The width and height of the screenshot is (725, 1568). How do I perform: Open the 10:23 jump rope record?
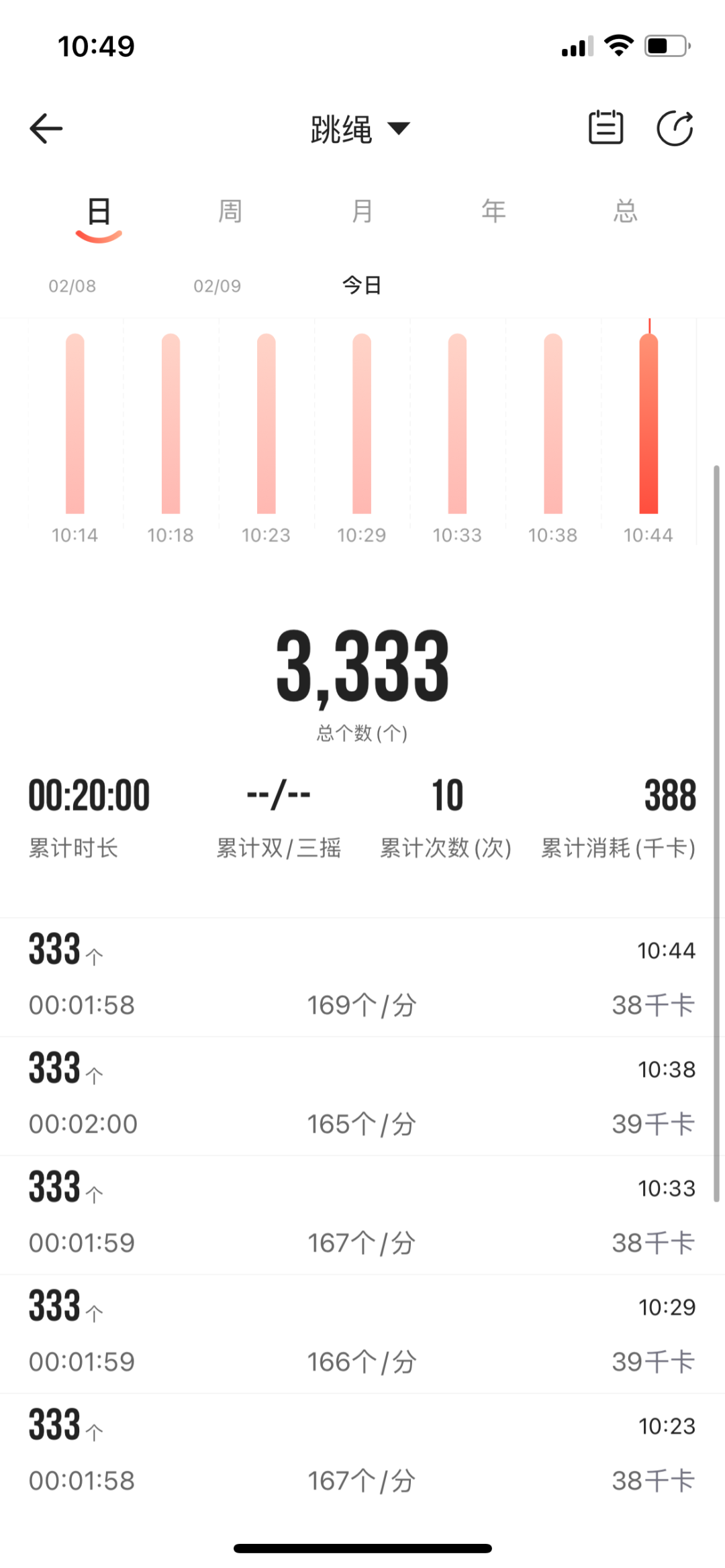pos(362,1452)
